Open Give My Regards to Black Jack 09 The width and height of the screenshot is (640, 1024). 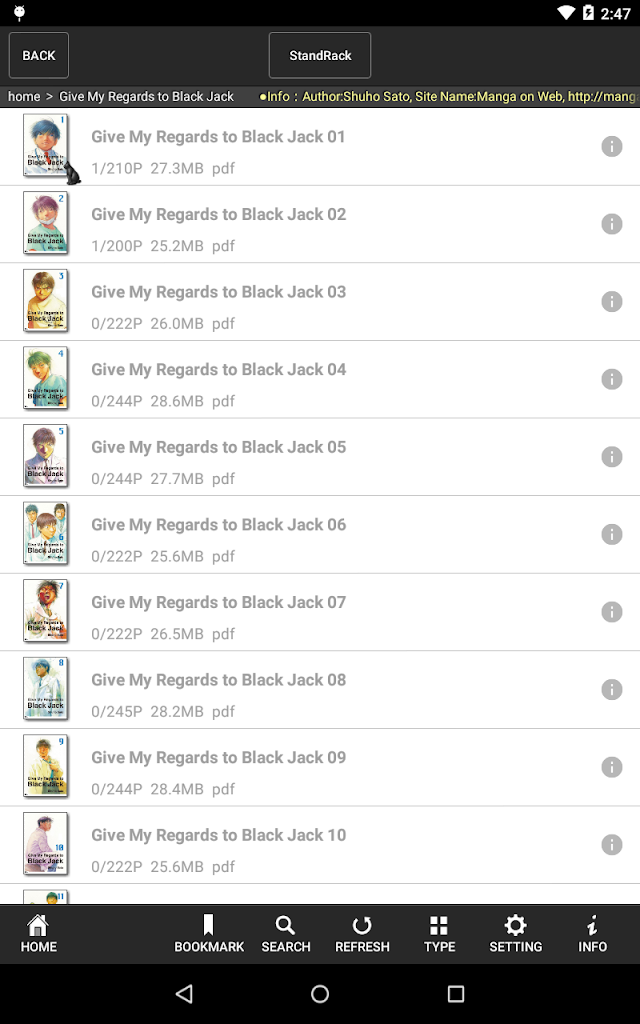(x=320, y=767)
